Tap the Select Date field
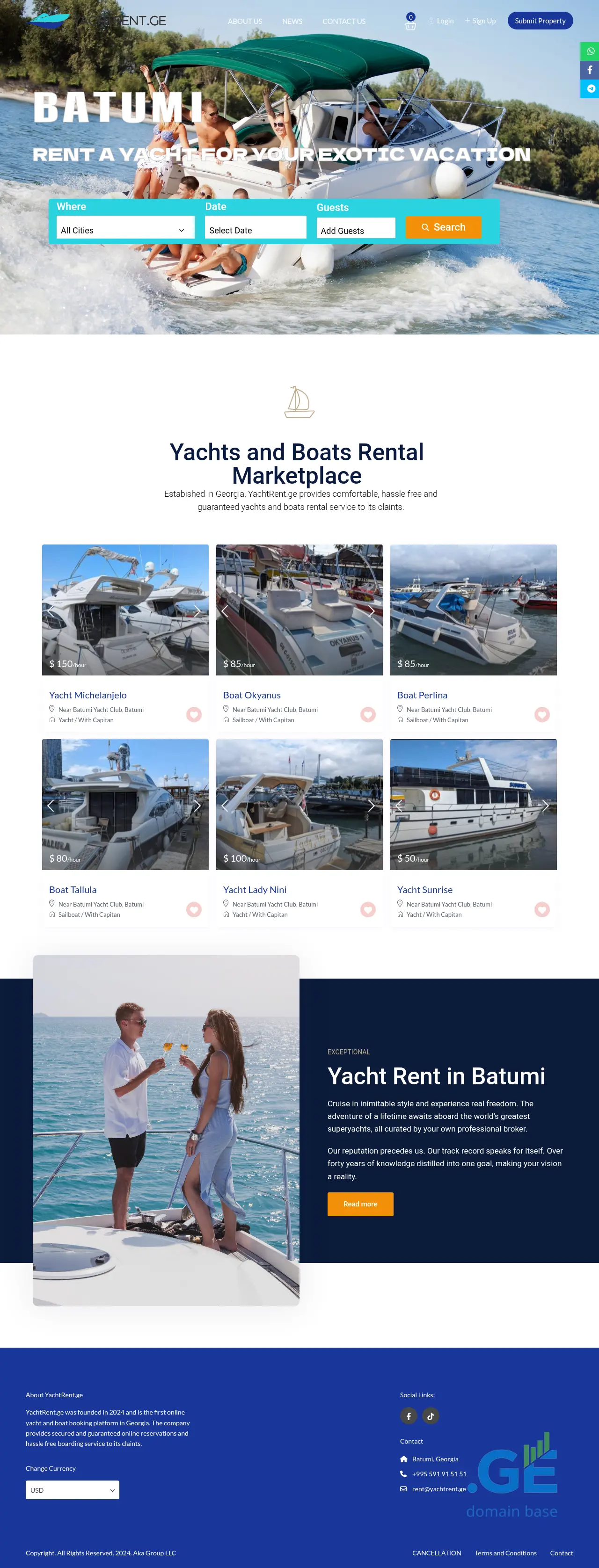 [x=255, y=230]
